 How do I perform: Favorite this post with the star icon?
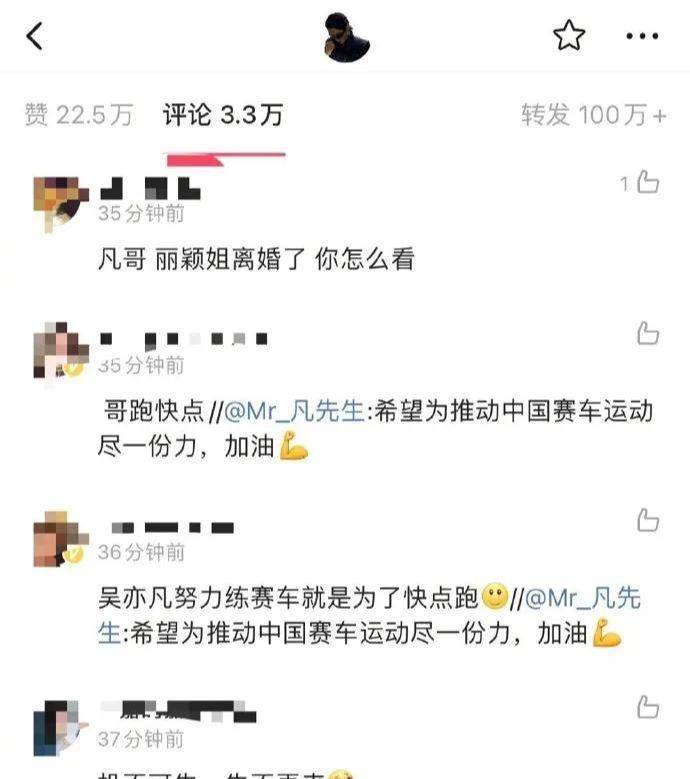click(569, 37)
